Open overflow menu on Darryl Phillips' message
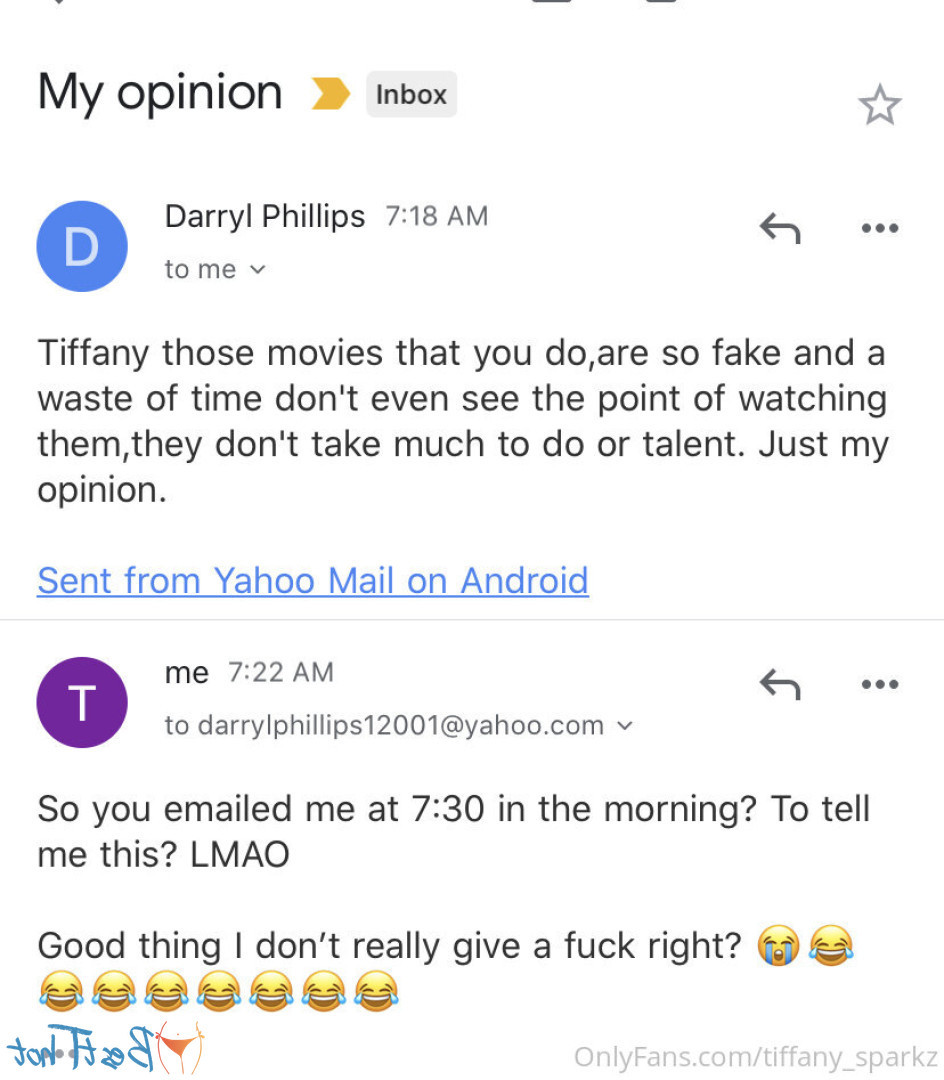 click(x=880, y=229)
